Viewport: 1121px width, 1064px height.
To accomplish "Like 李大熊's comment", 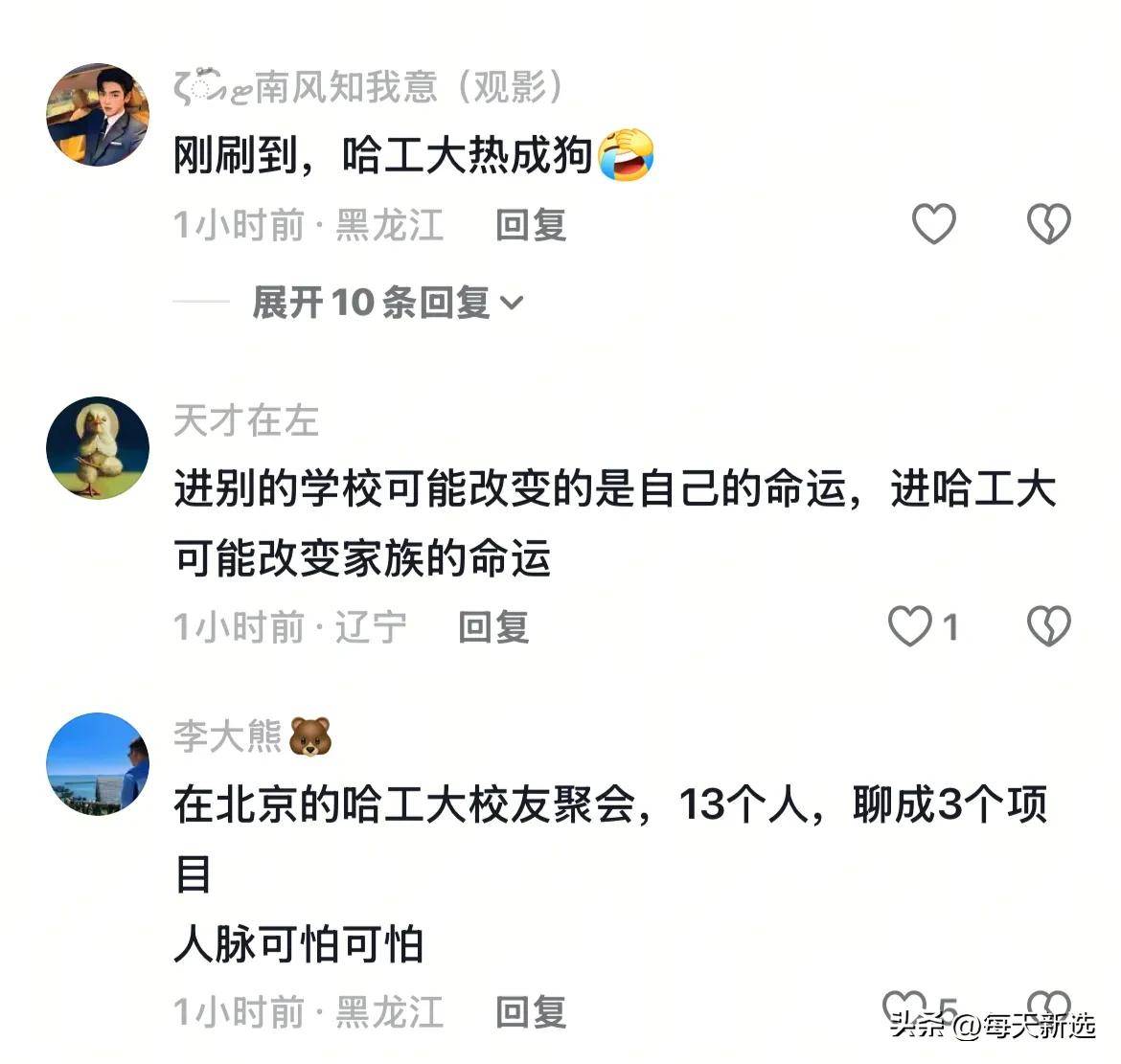I will (x=904, y=1006).
